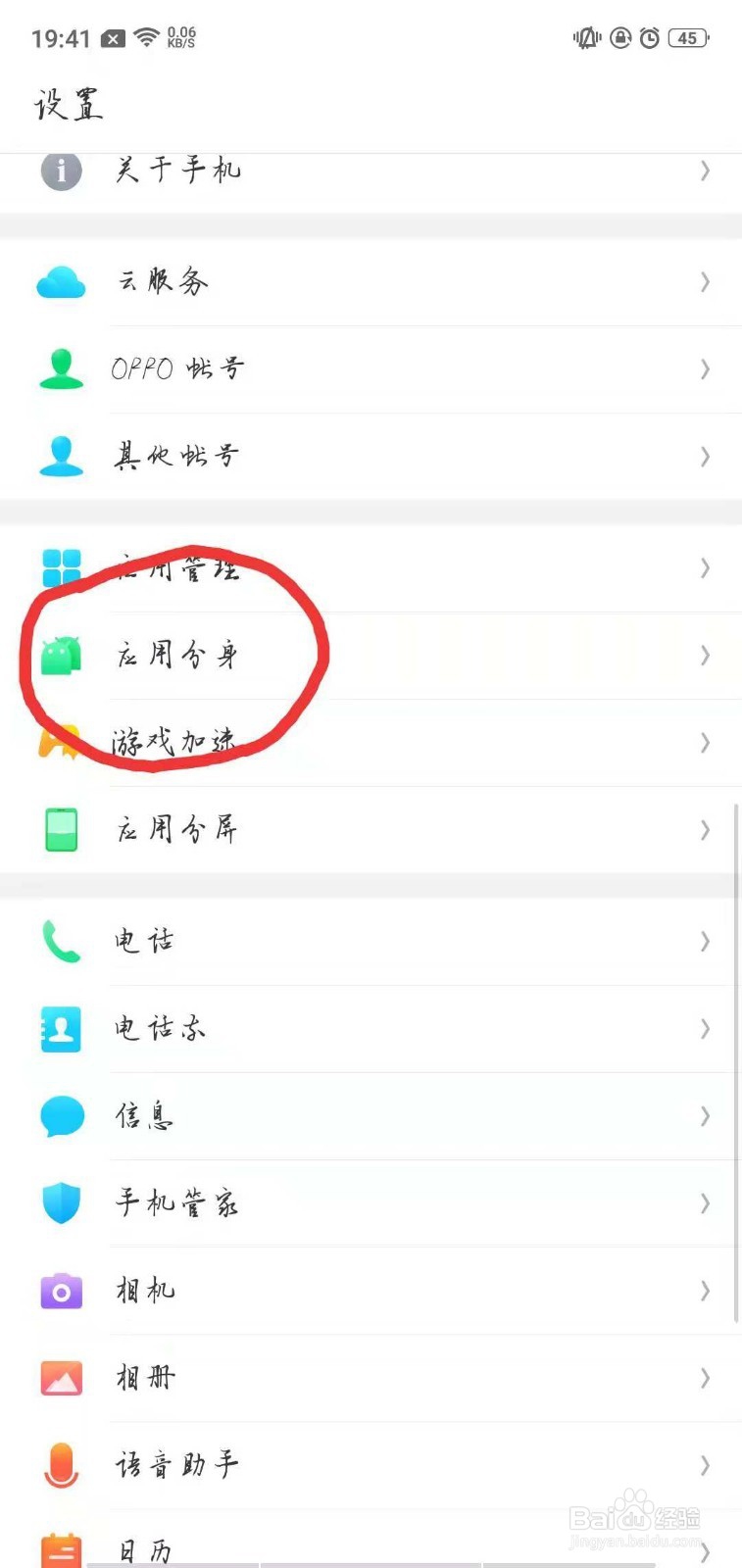Viewport: 742px width, 1568px height.
Task: Open the blue 信息 messages icon
Action: coord(61,1116)
